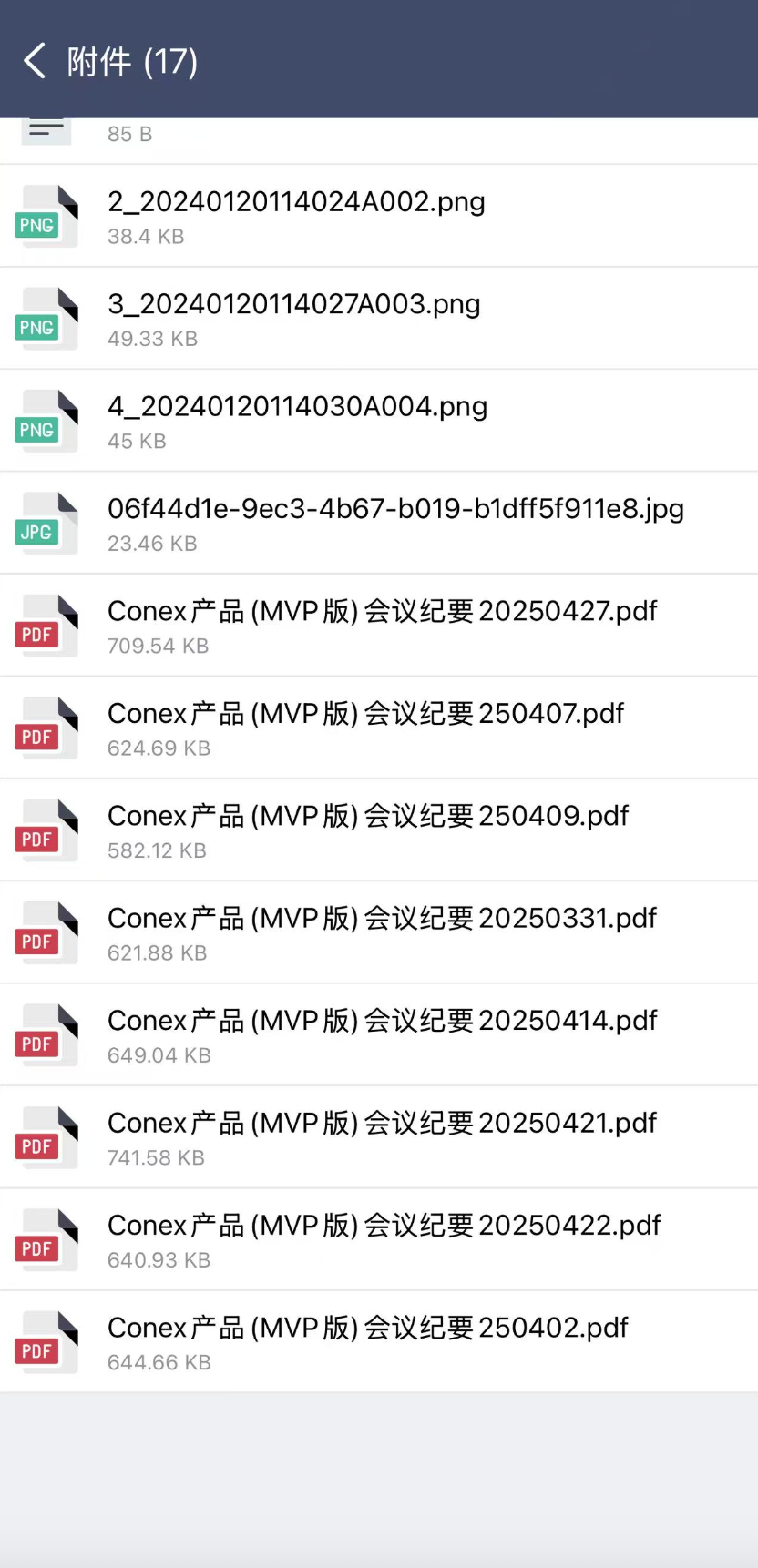Open 3_20240120114027A003.png attachment

coord(378,318)
